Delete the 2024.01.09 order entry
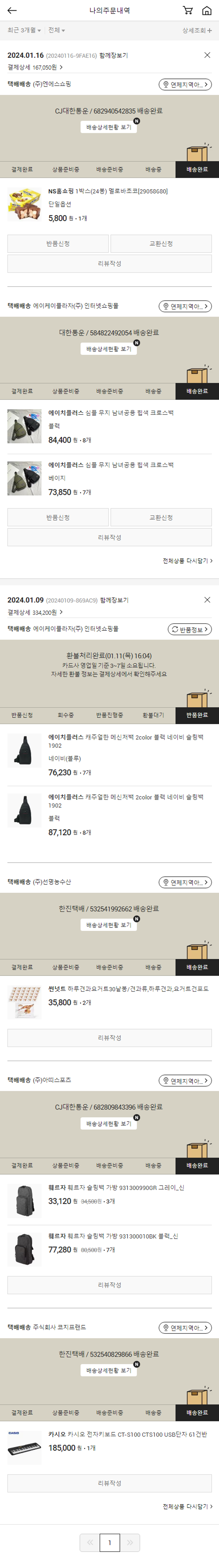Viewport: 219px width, 1568px height. point(207,600)
